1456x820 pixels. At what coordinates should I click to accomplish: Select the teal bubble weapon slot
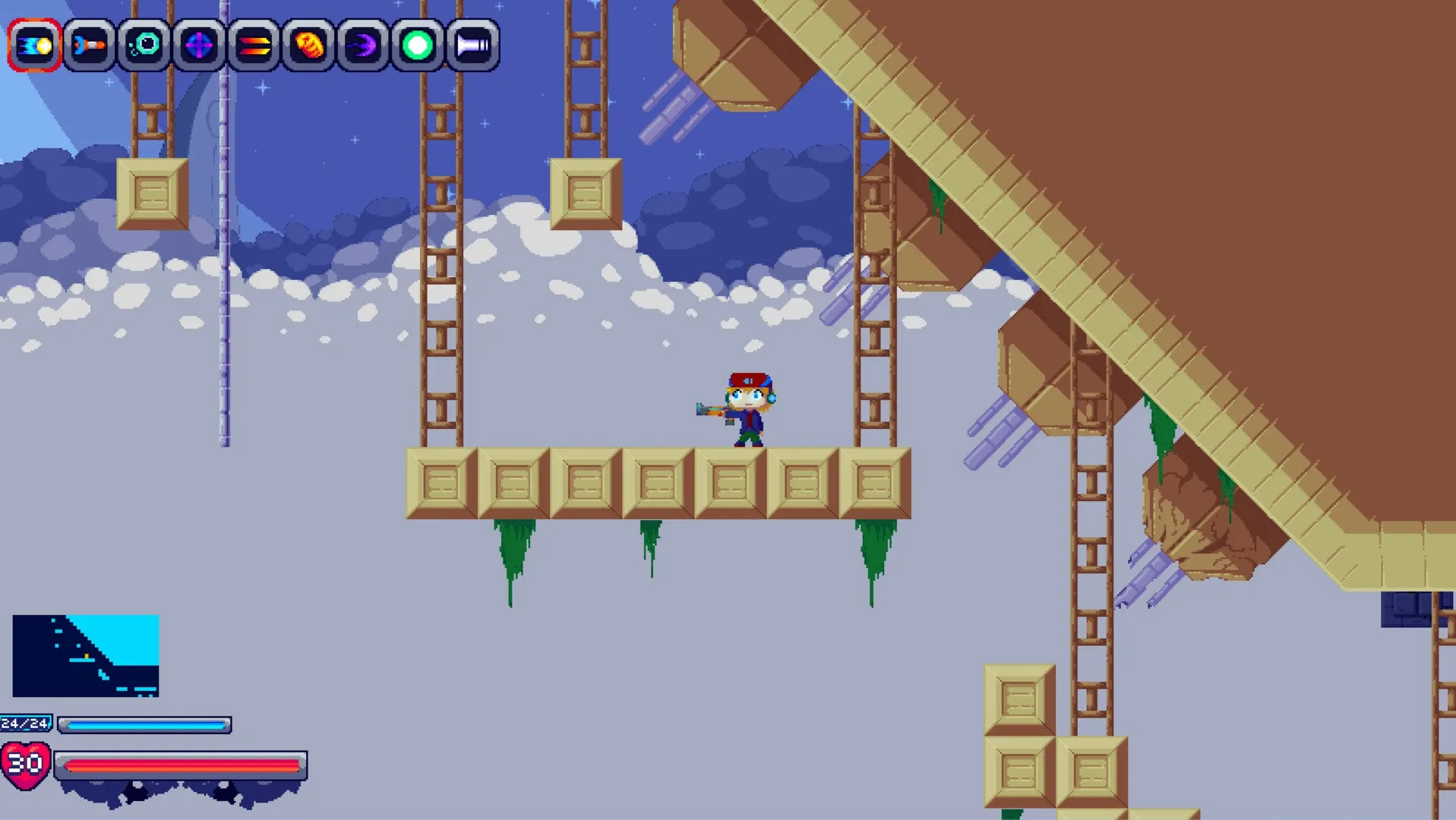click(144, 46)
